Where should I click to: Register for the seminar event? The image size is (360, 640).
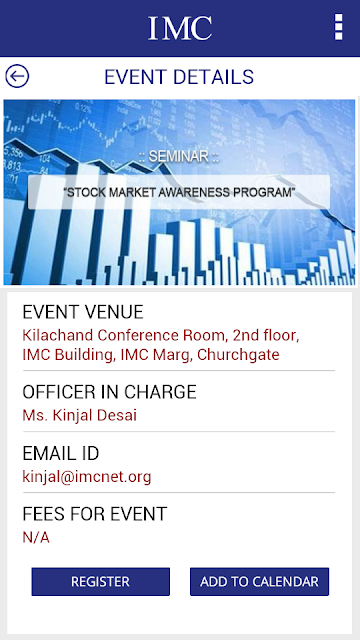point(100,581)
